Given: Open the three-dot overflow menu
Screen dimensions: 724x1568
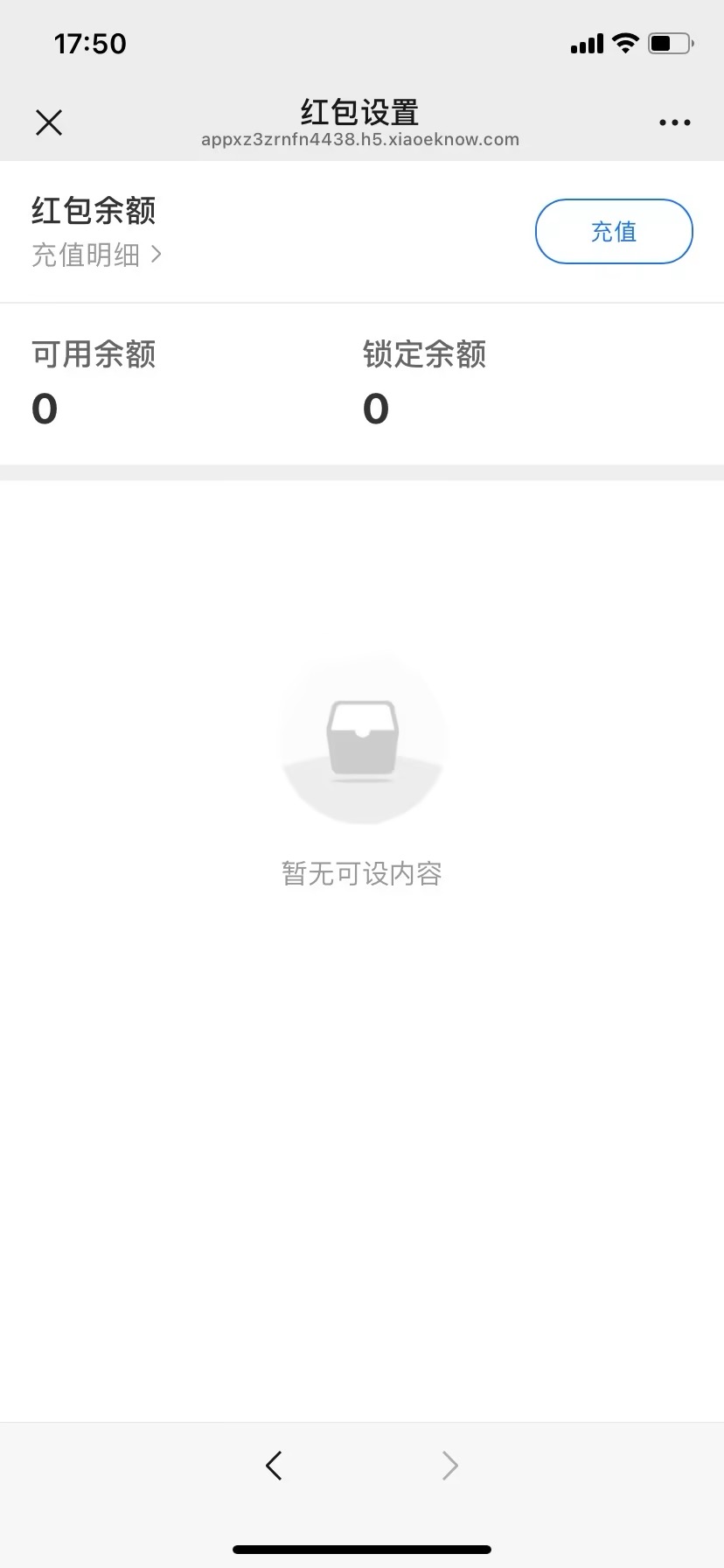Looking at the screenshot, I should [674, 122].
